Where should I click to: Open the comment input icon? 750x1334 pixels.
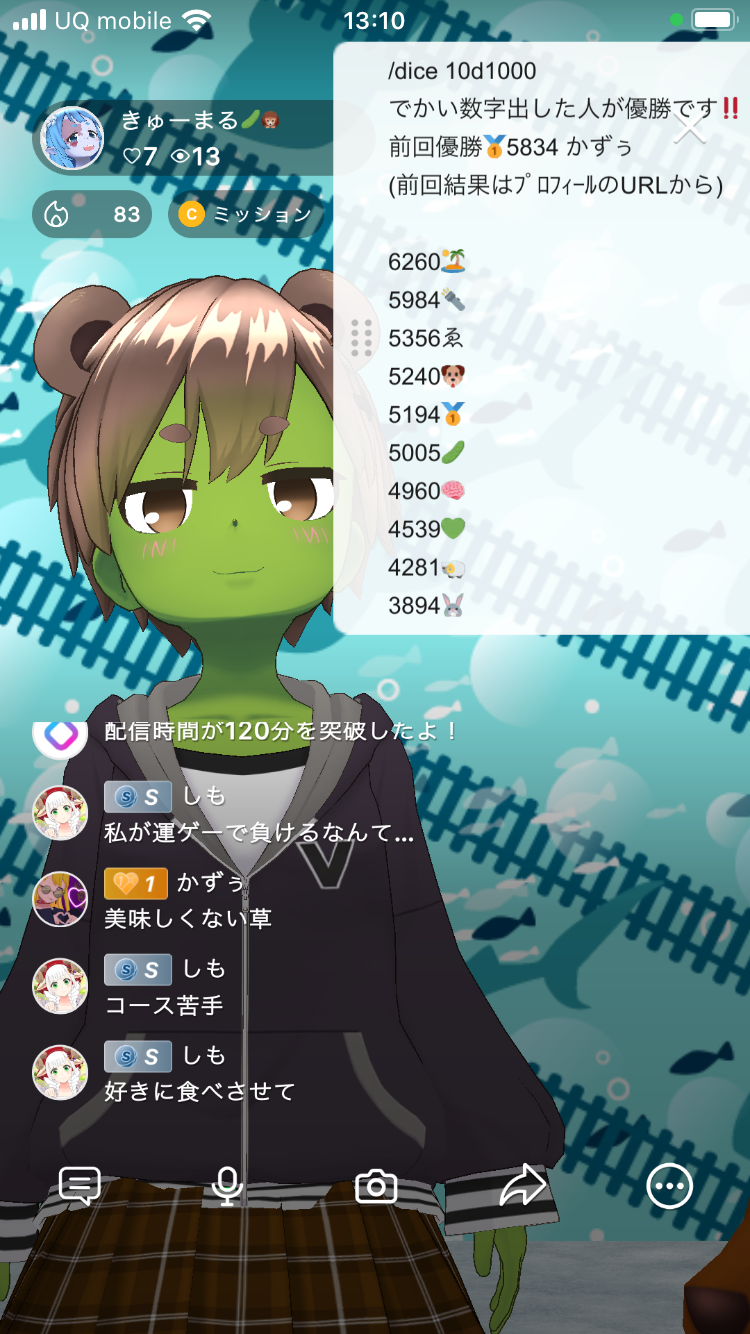tap(80, 1186)
